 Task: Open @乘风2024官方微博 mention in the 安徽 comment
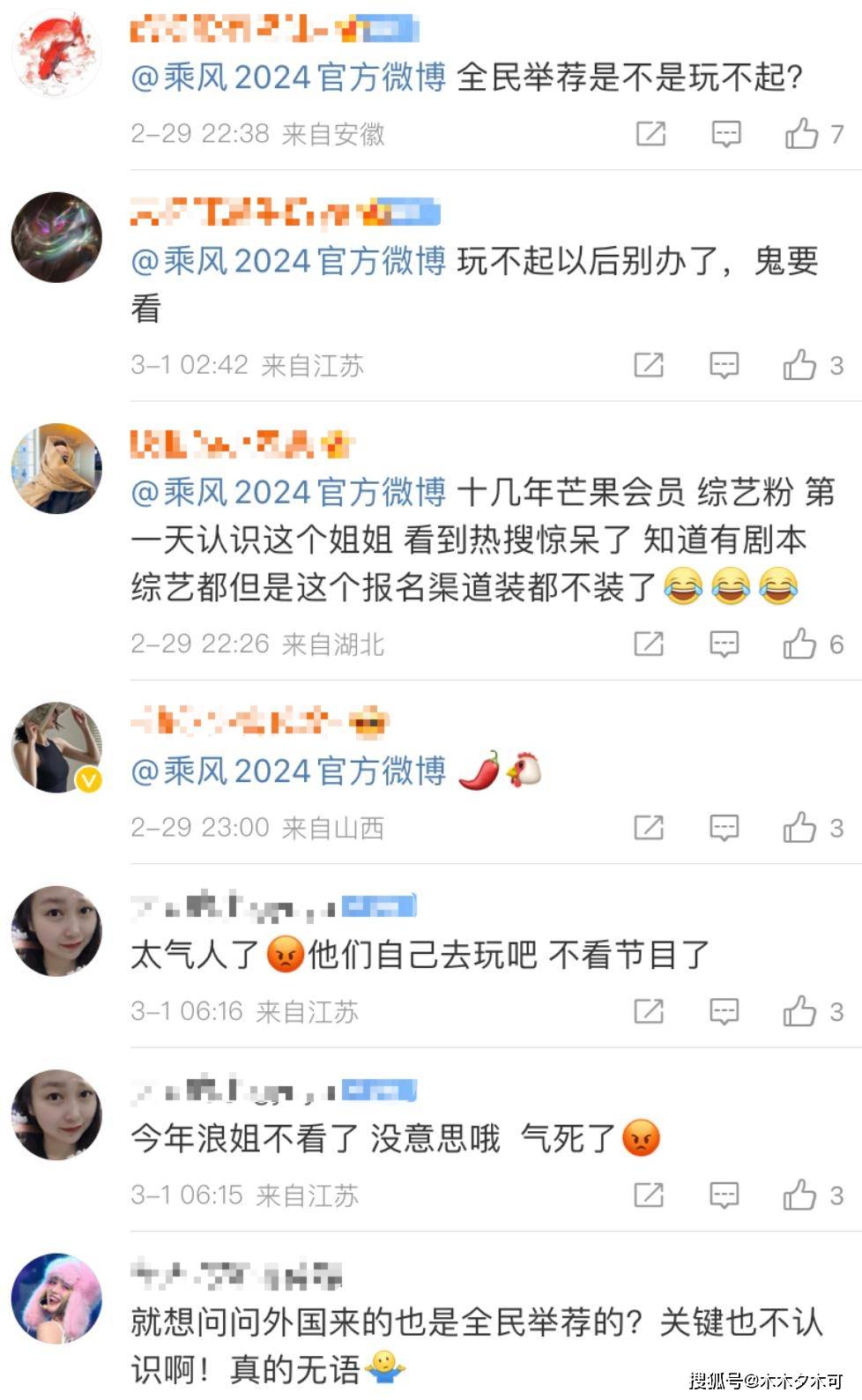click(288, 78)
